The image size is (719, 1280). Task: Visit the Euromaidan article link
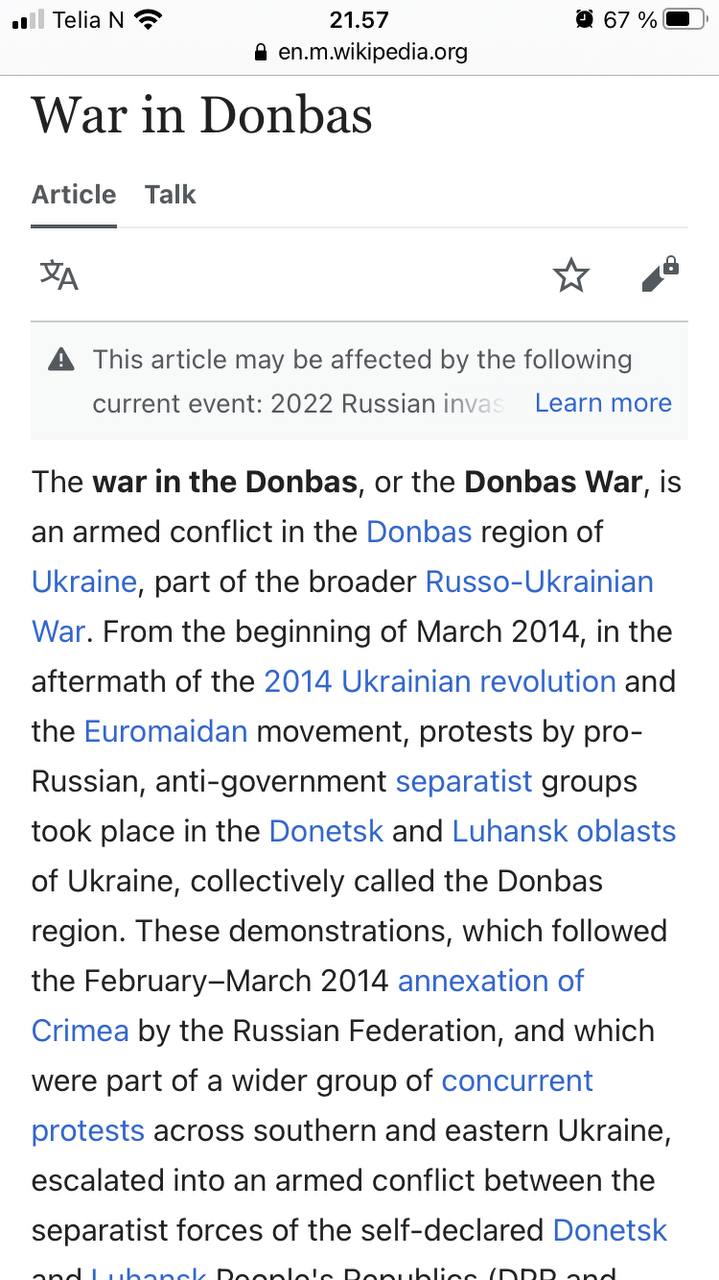click(166, 731)
